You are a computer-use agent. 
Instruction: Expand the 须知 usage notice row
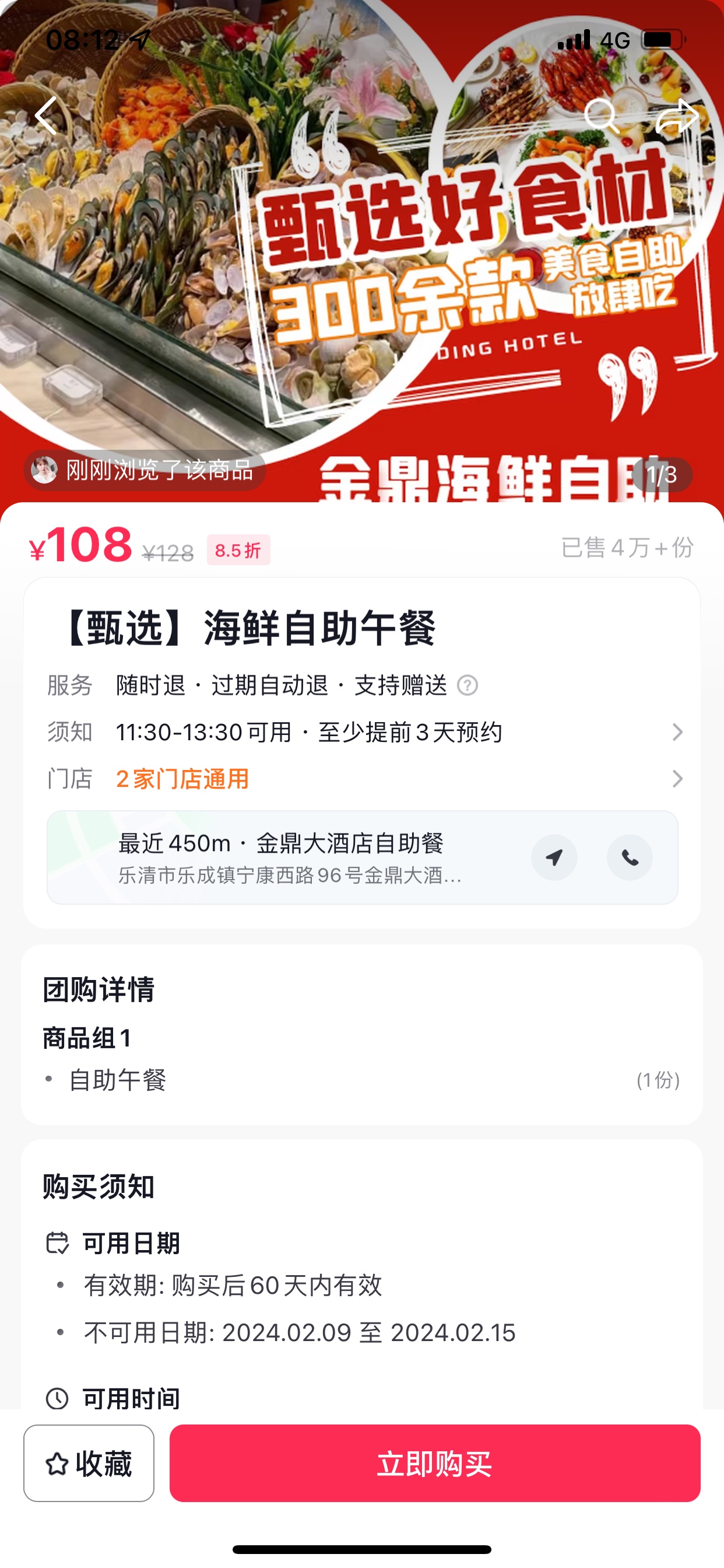677,731
